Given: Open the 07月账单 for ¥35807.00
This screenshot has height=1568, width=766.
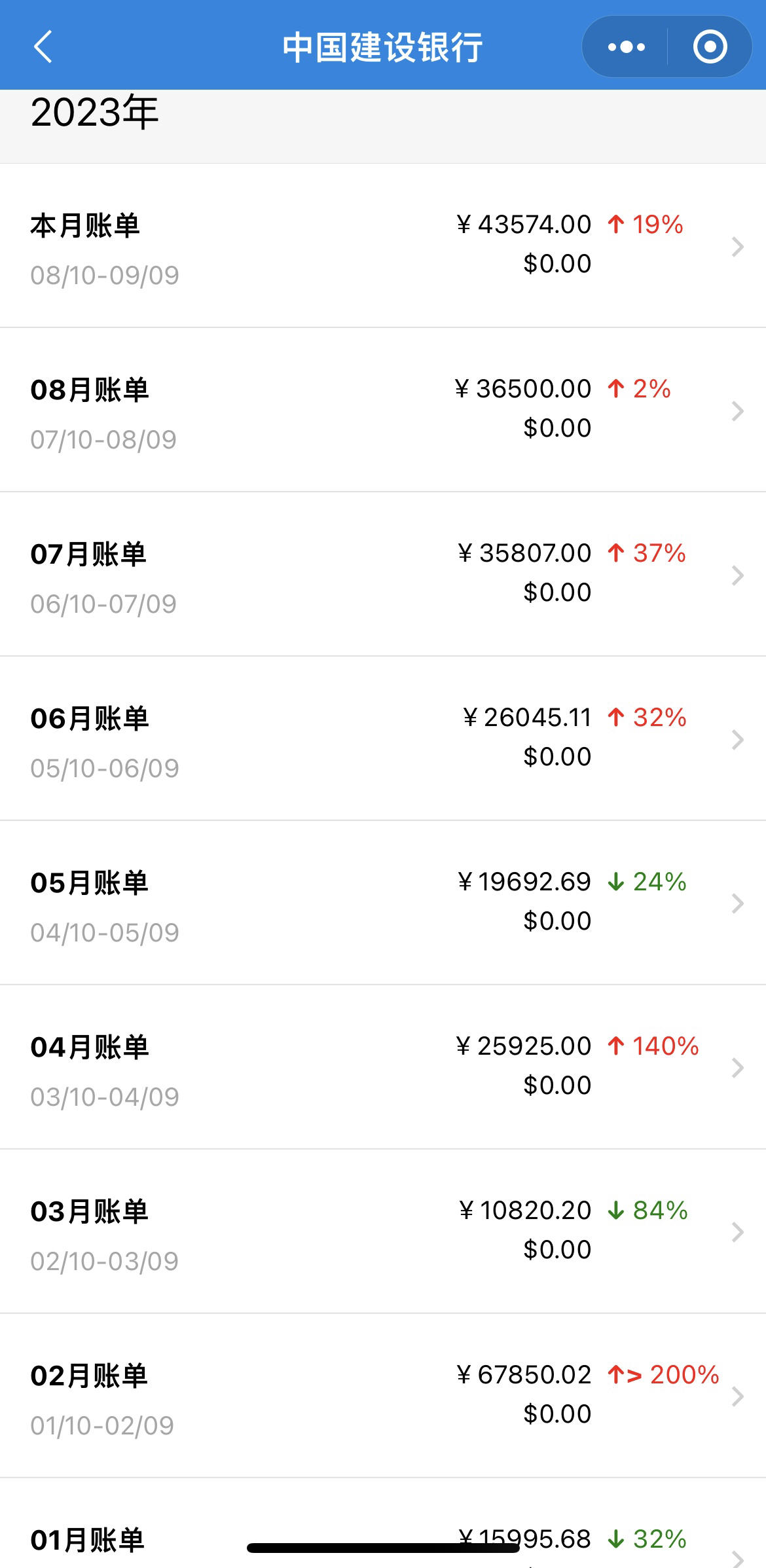Looking at the screenshot, I should (383, 574).
